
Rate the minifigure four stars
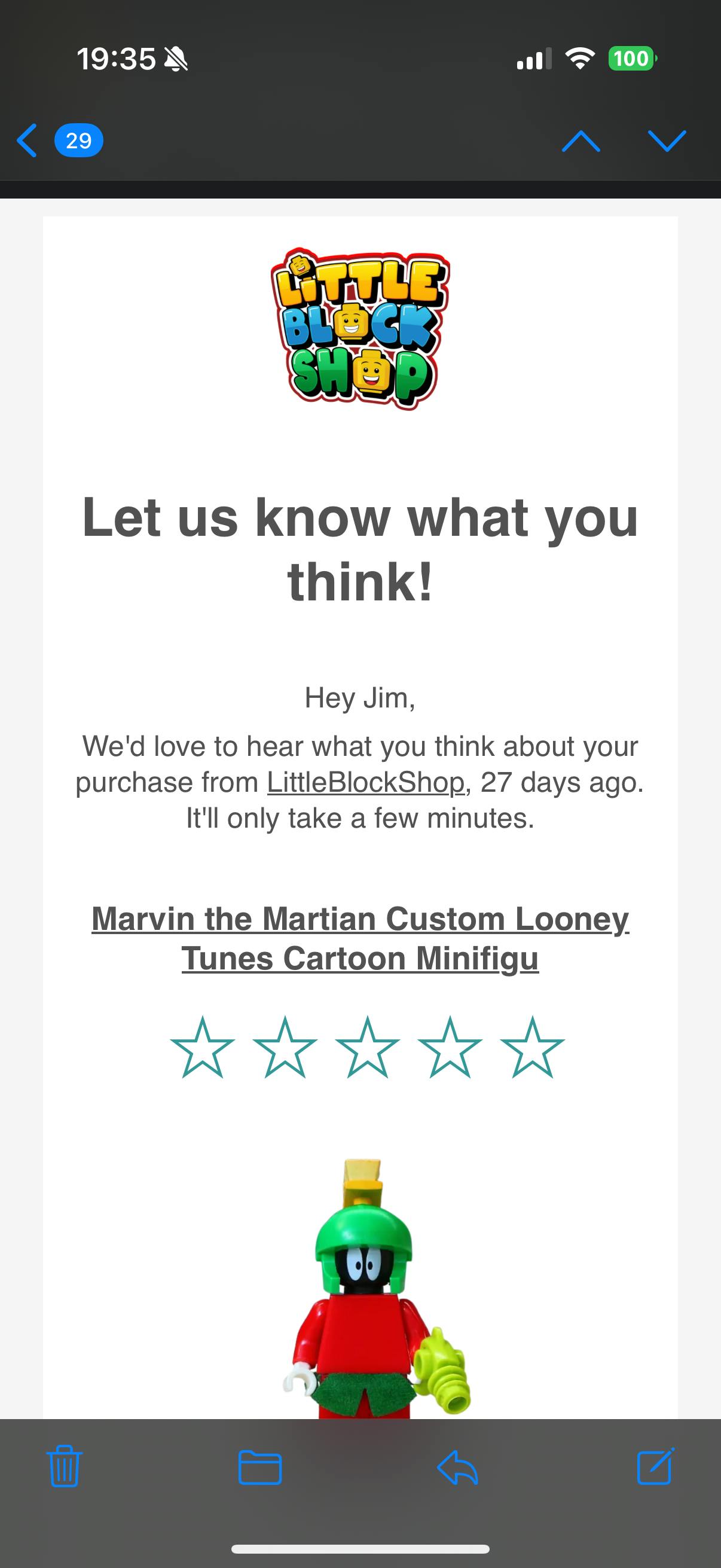click(x=450, y=1048)
